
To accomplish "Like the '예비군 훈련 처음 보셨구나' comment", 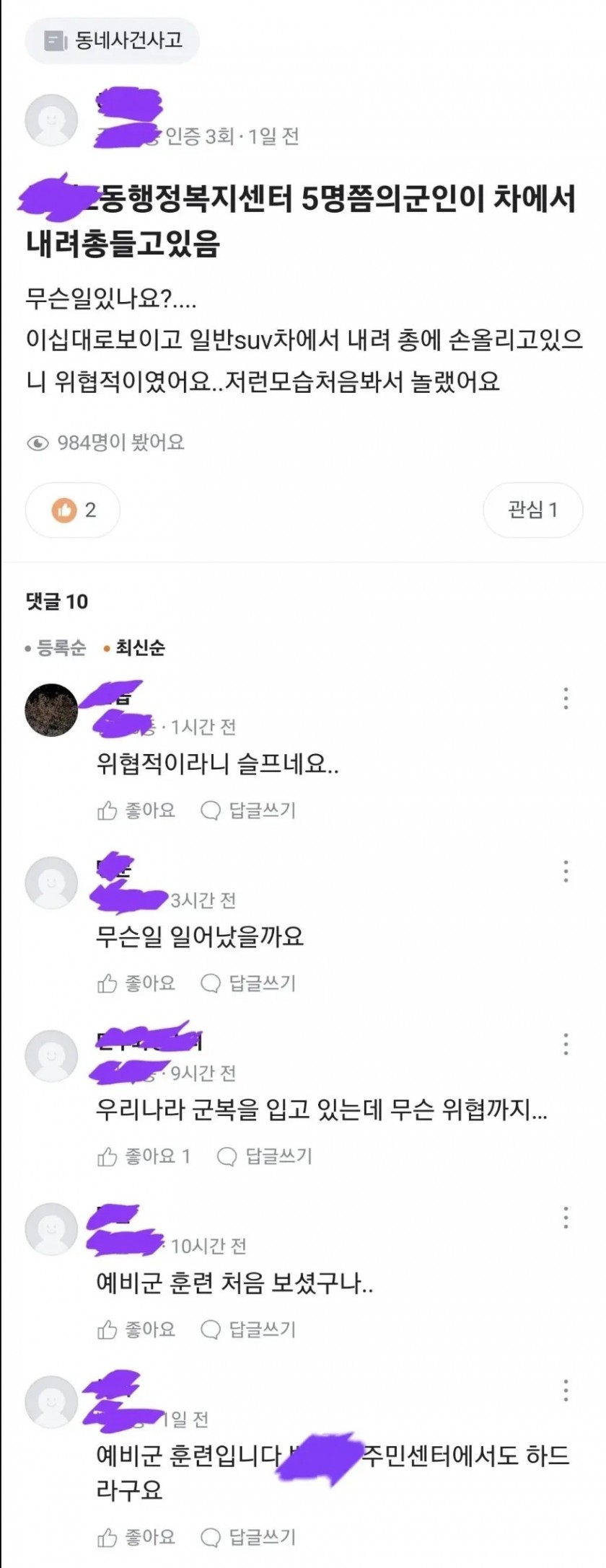I will (136, 1329).
